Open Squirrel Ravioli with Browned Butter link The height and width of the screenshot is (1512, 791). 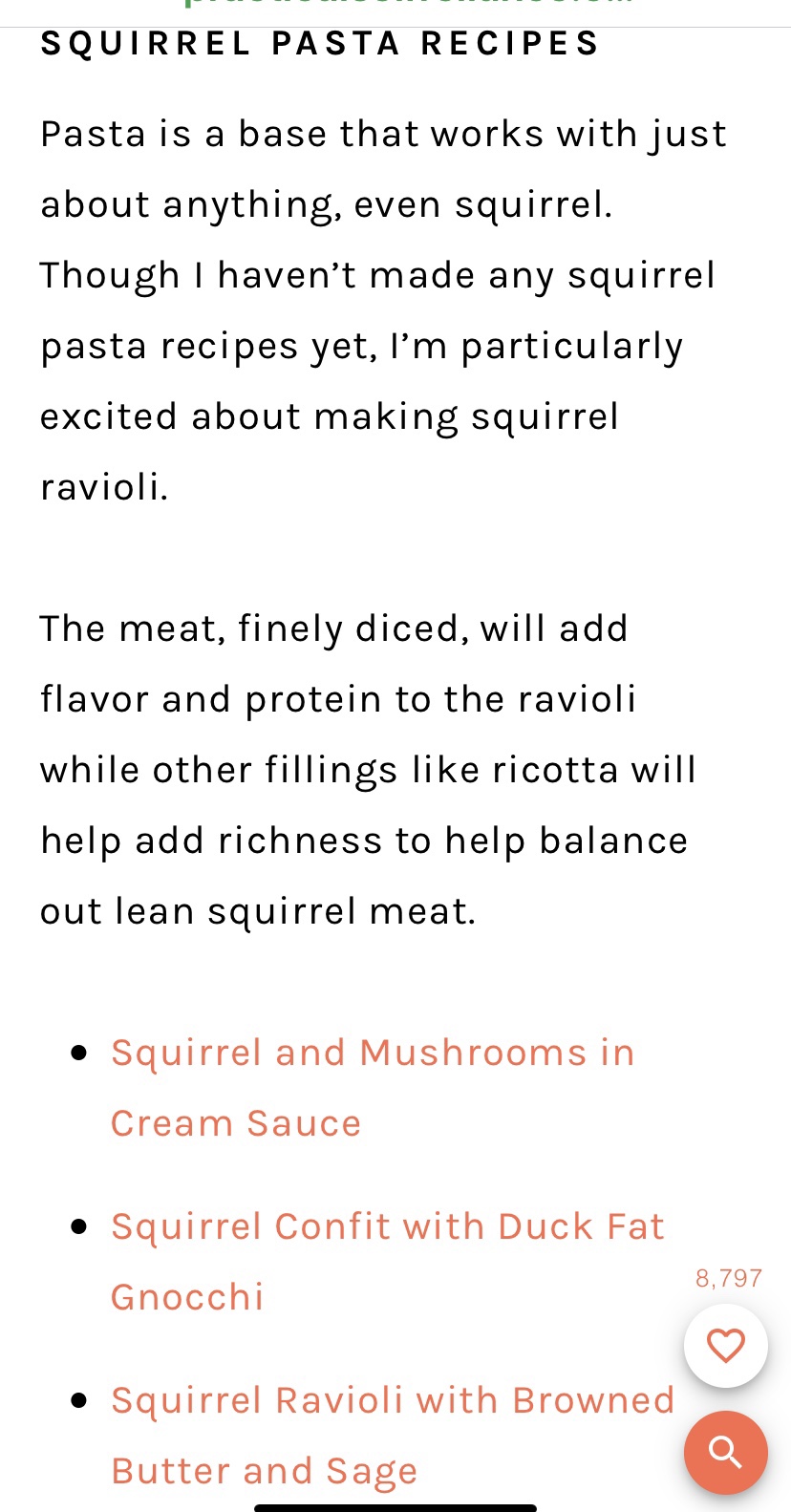(392, 1401)
